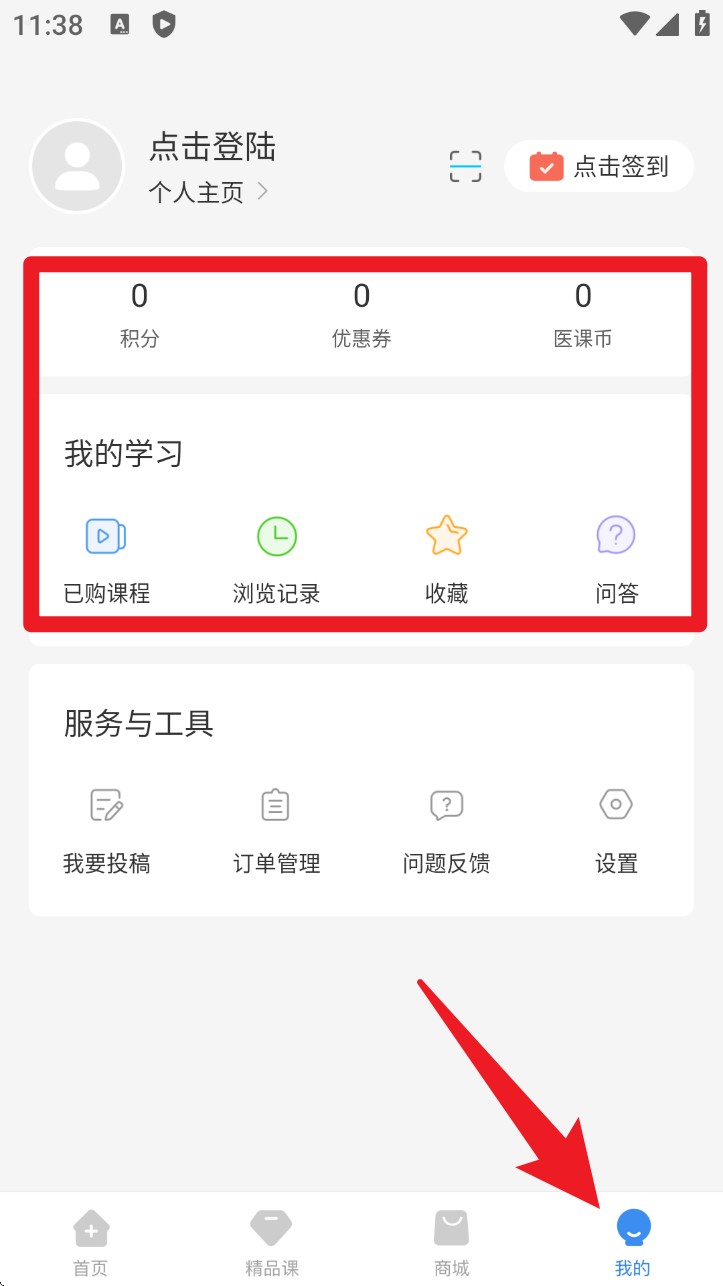Tap the profile avatar placeholder
This screenshot has height=1286, width=723.
(77, 166)
